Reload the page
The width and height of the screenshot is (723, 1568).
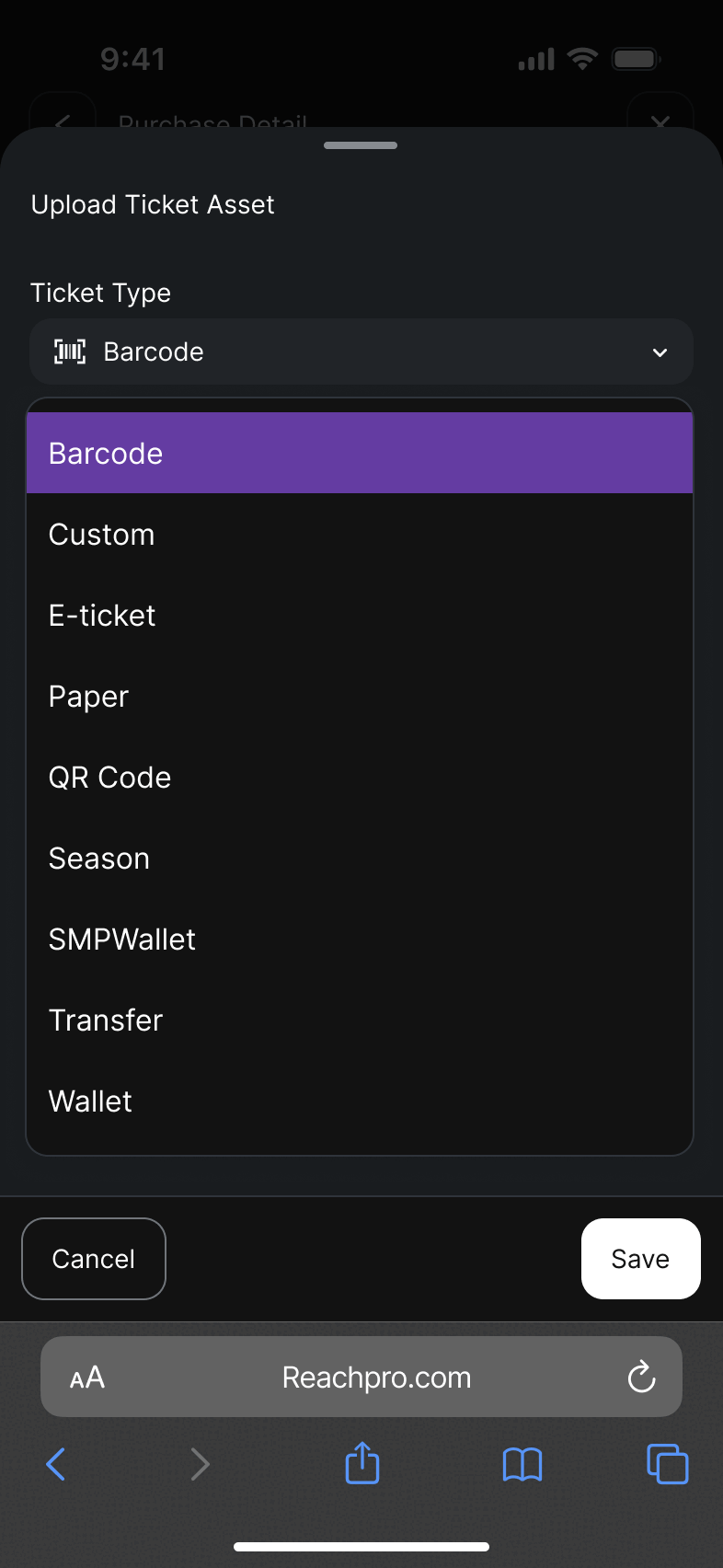tap(641, 1378)
